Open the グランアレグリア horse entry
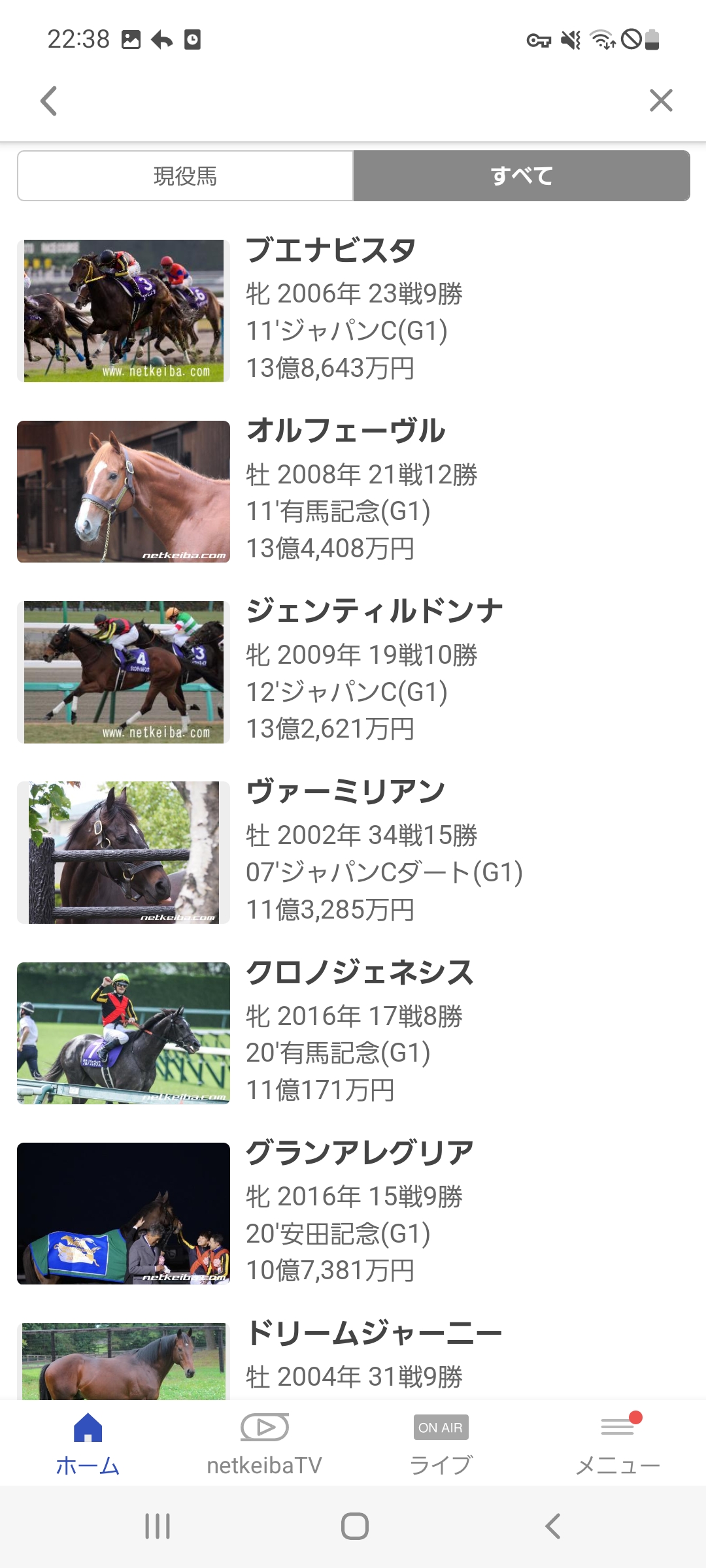 click(353, 1213)
